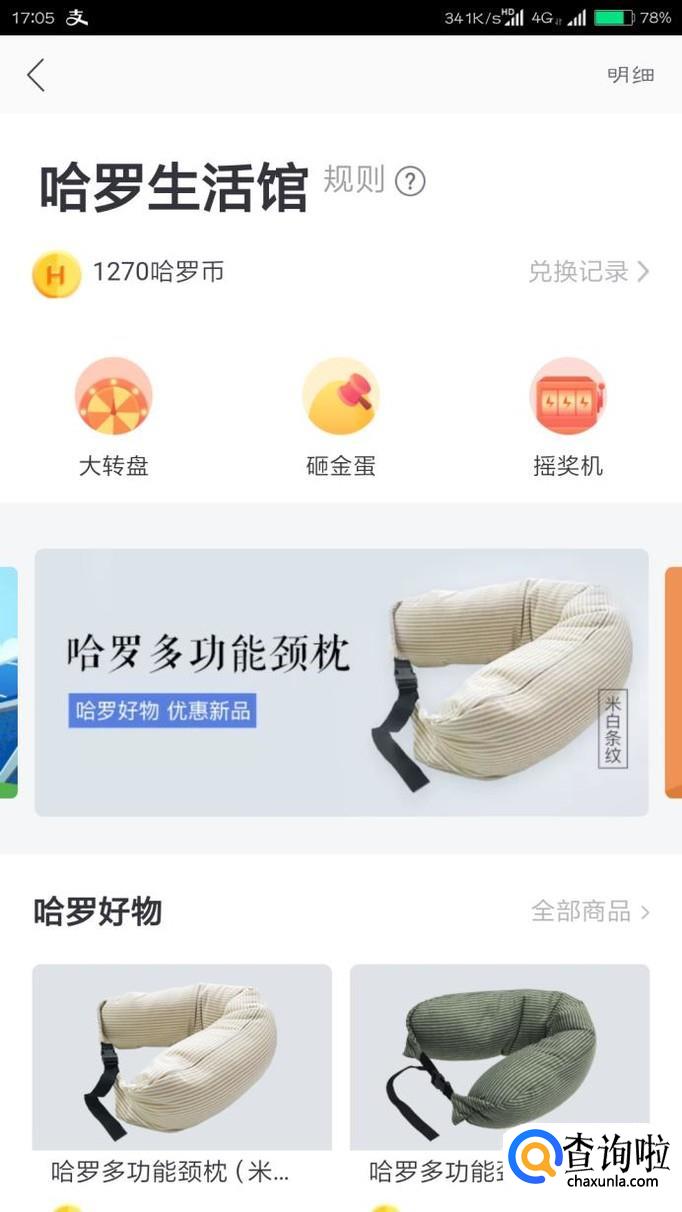Open the green neck pillow product card

499,1058
